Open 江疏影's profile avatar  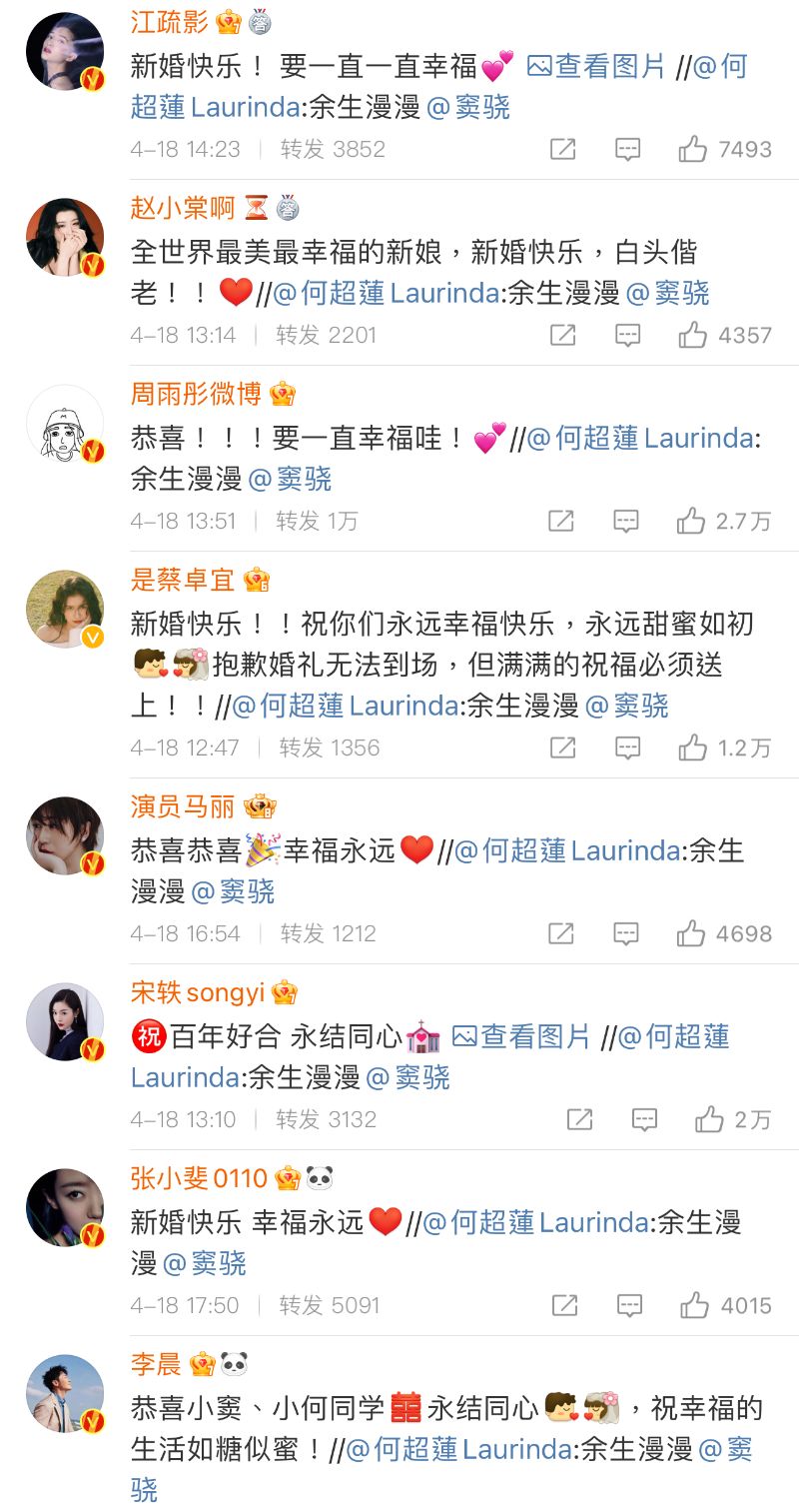(64, 52)
